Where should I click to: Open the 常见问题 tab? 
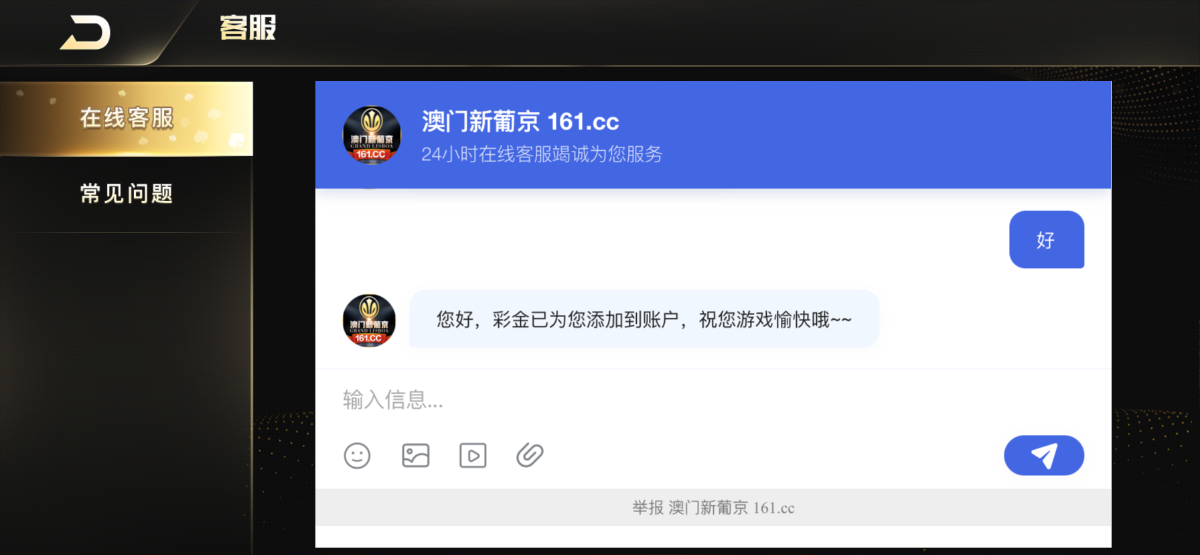click(126, 193)
